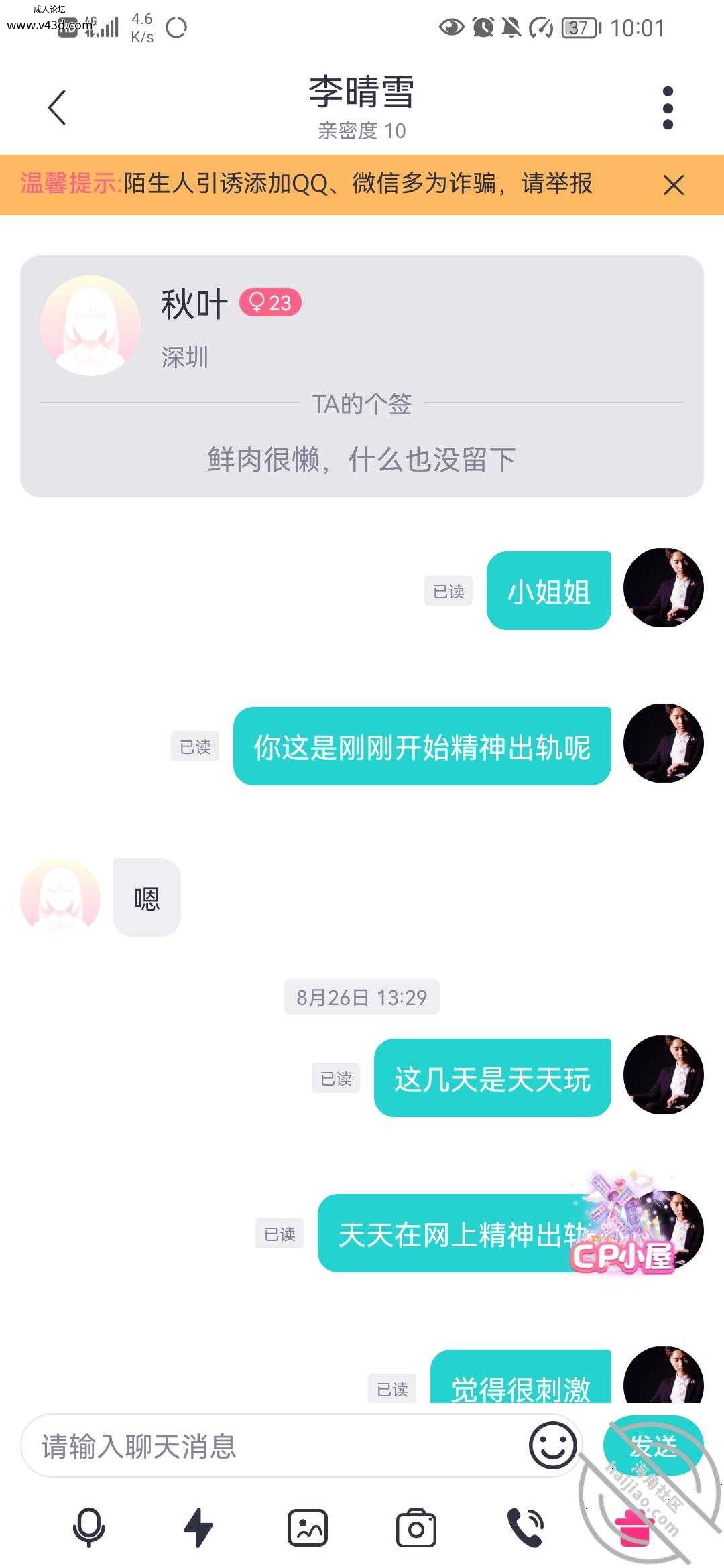Image resolution: width=724 pixels, height=1568 pixels.
Task: Open the three-dot overflow menu
Action: [667, 108]
